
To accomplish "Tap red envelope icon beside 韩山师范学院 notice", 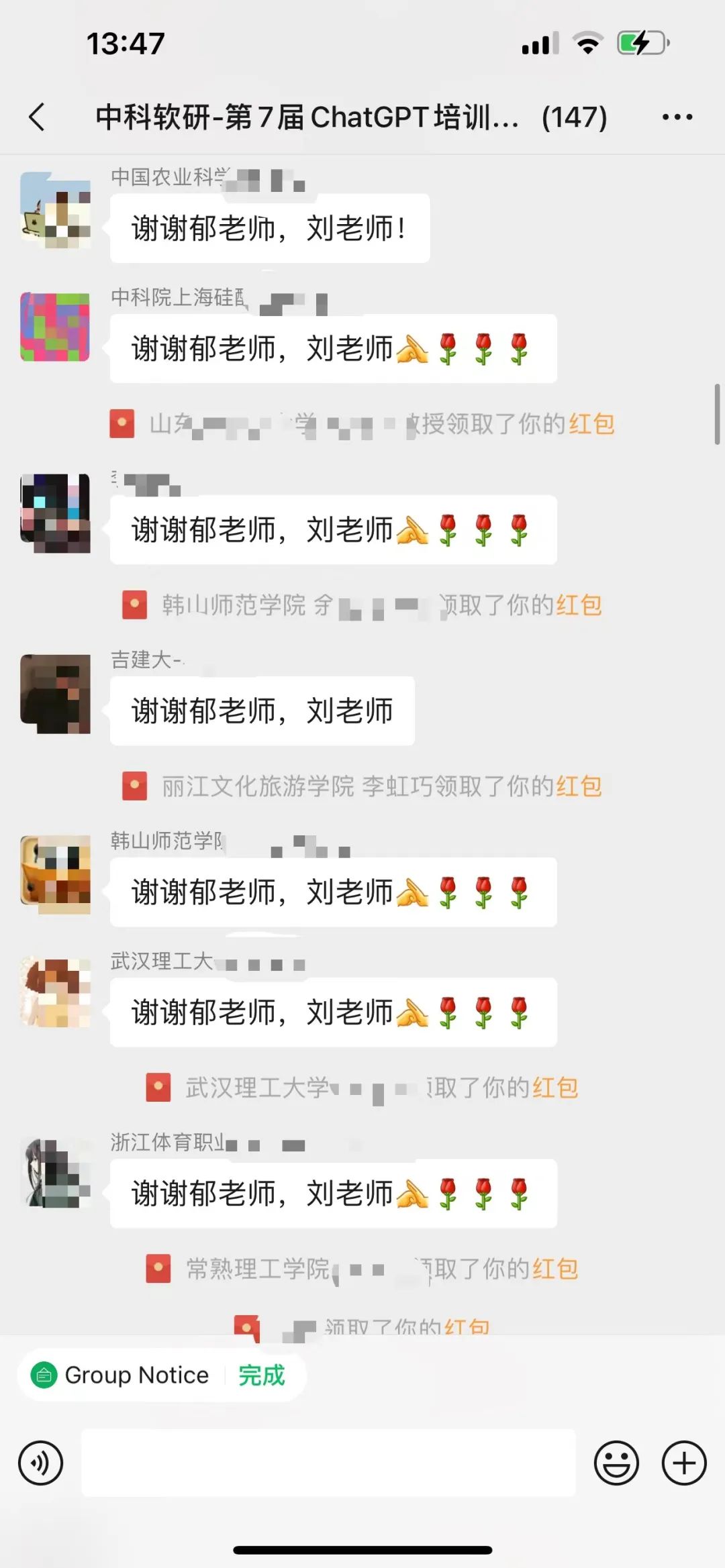I will [136, 605].
